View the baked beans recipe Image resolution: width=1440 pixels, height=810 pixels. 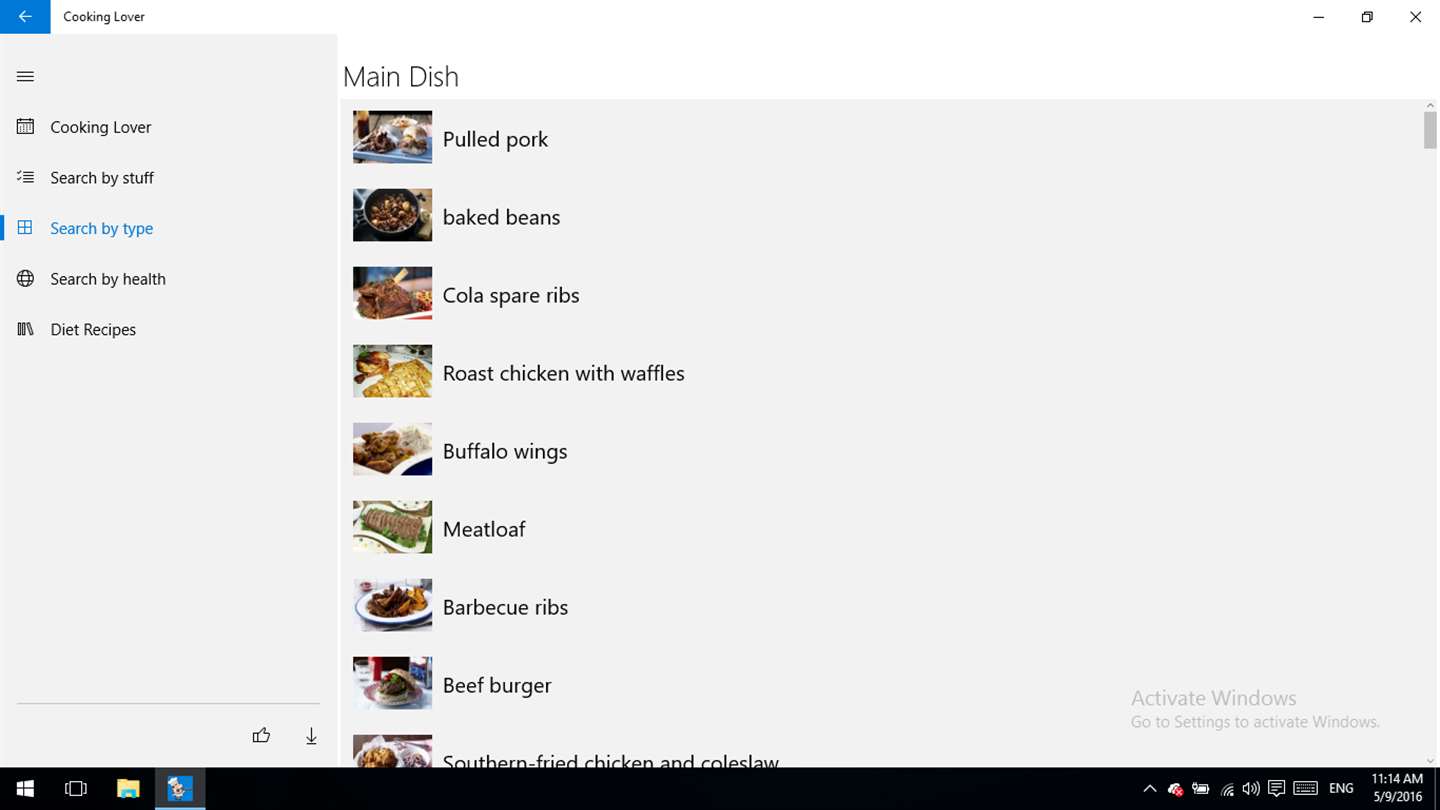(501, 217)
